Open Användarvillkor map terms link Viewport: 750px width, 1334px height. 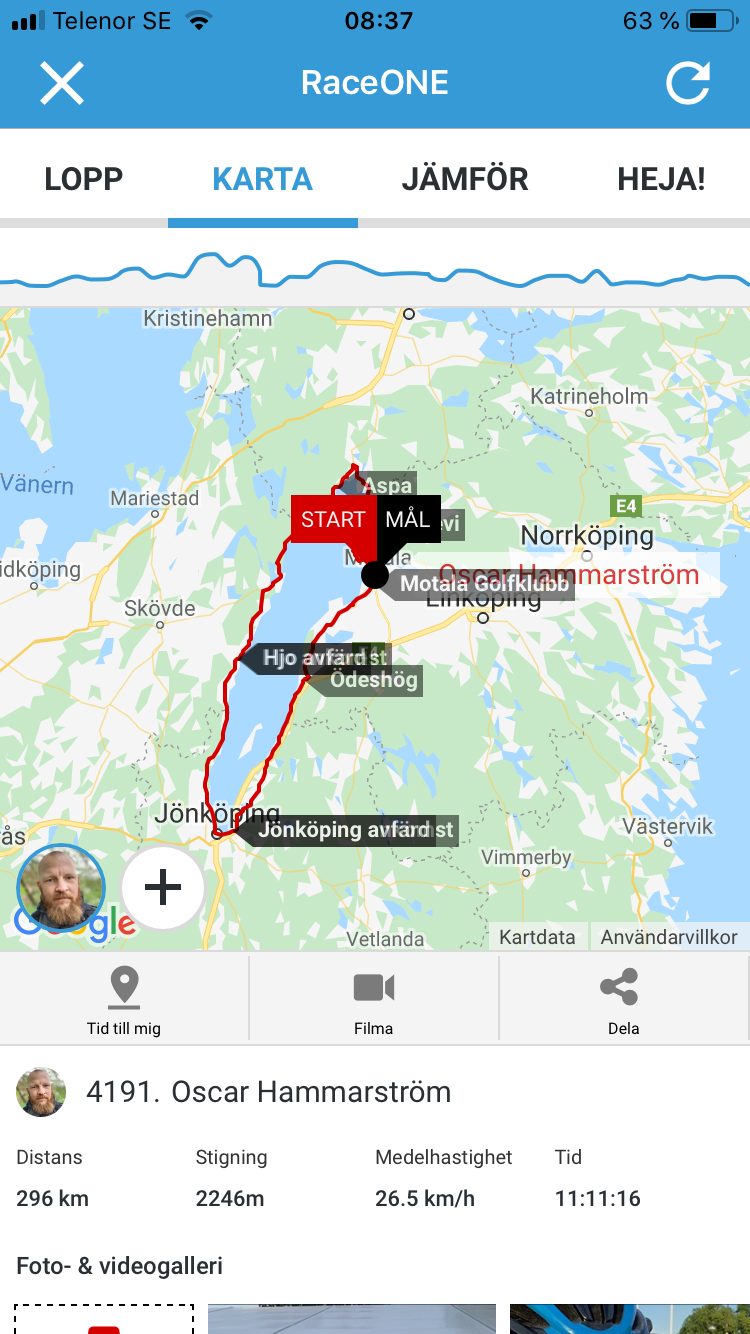(669, 937)
